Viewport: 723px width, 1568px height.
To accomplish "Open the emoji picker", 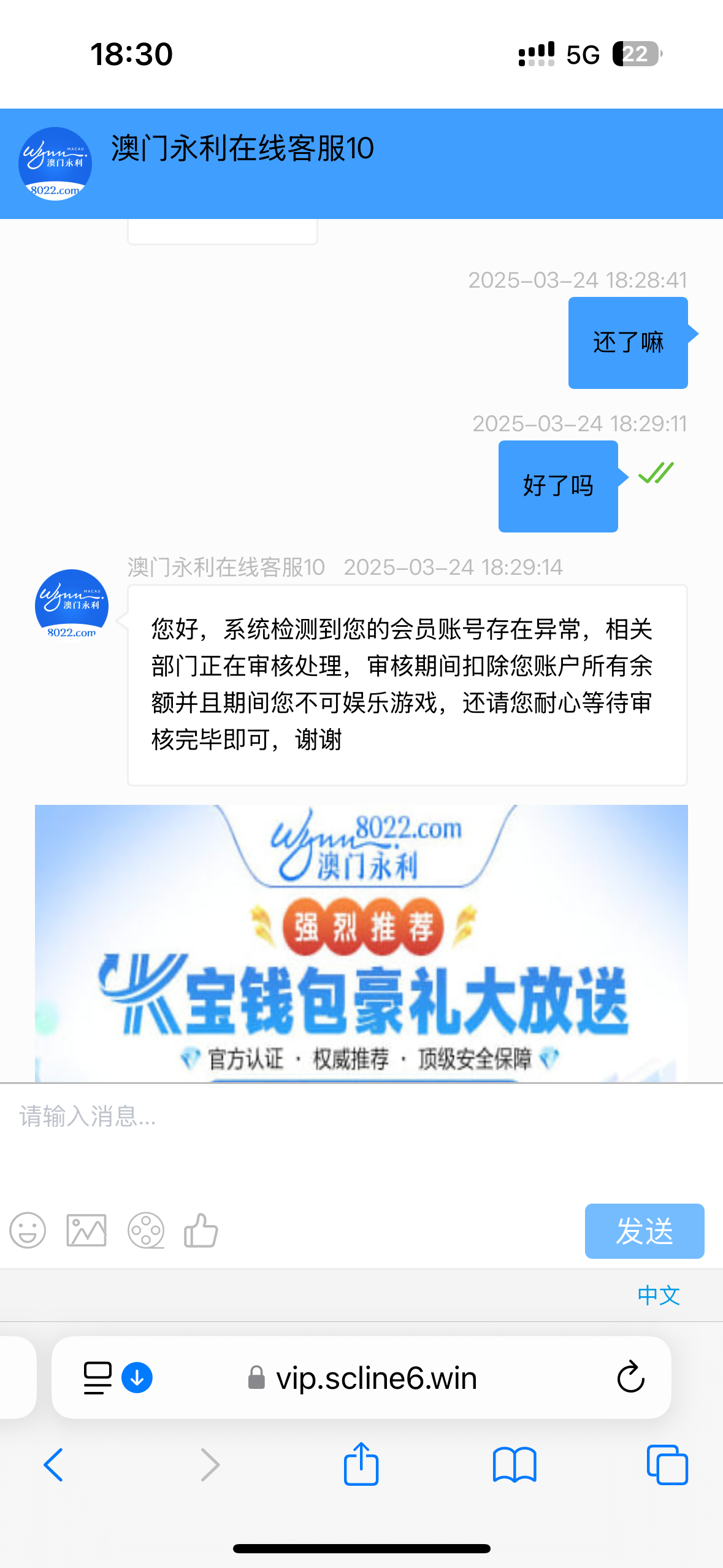I will pyautogui.click(x=28, y=1230).
